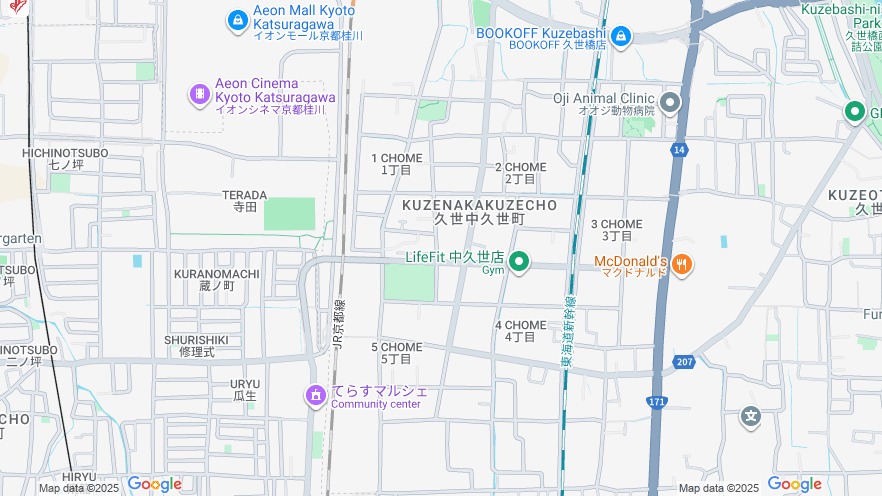
Task: Open the Oji Animal Clinic marker
Action: [x=670, y=102]
